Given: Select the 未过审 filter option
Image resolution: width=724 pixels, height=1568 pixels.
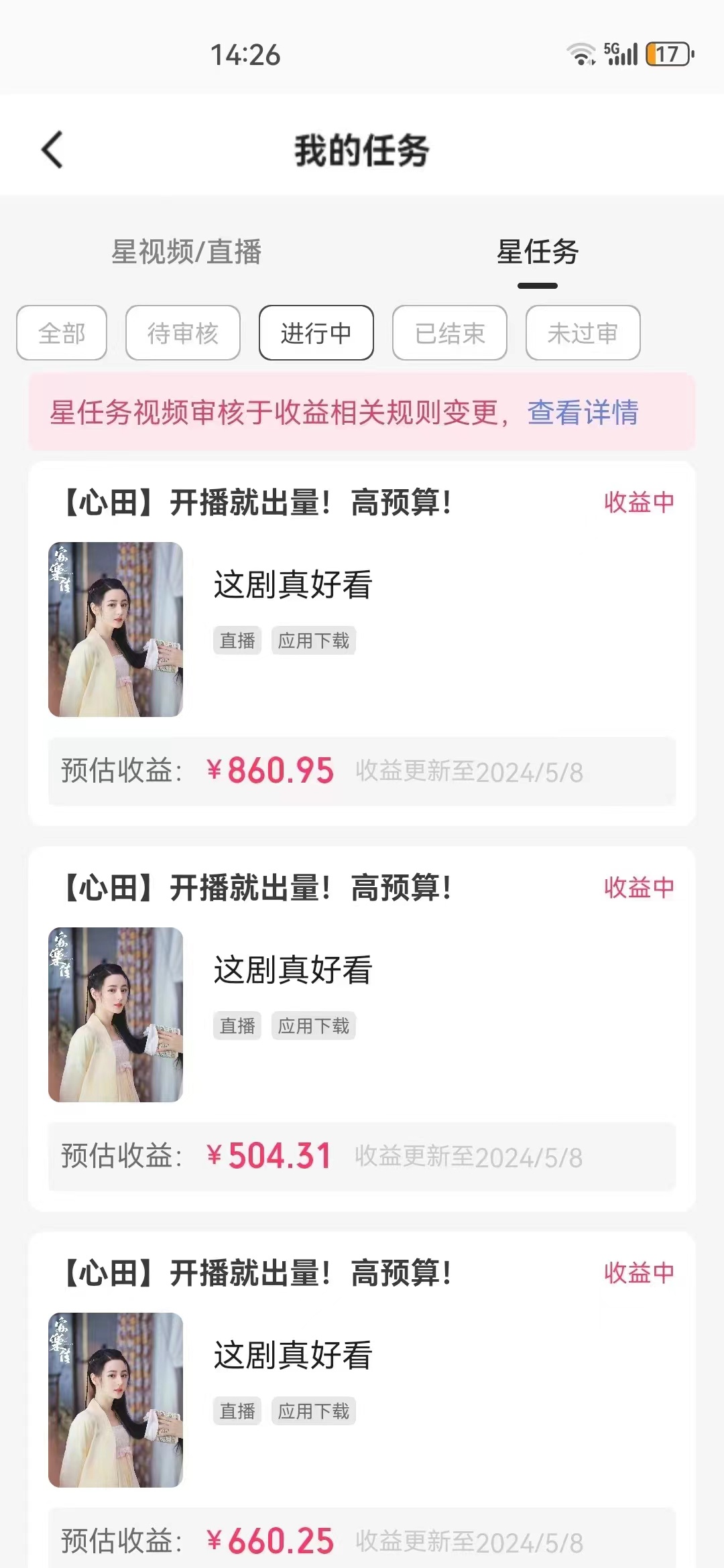Looking at the screenshot, I should pyautogui.click(x=582, y=333).
